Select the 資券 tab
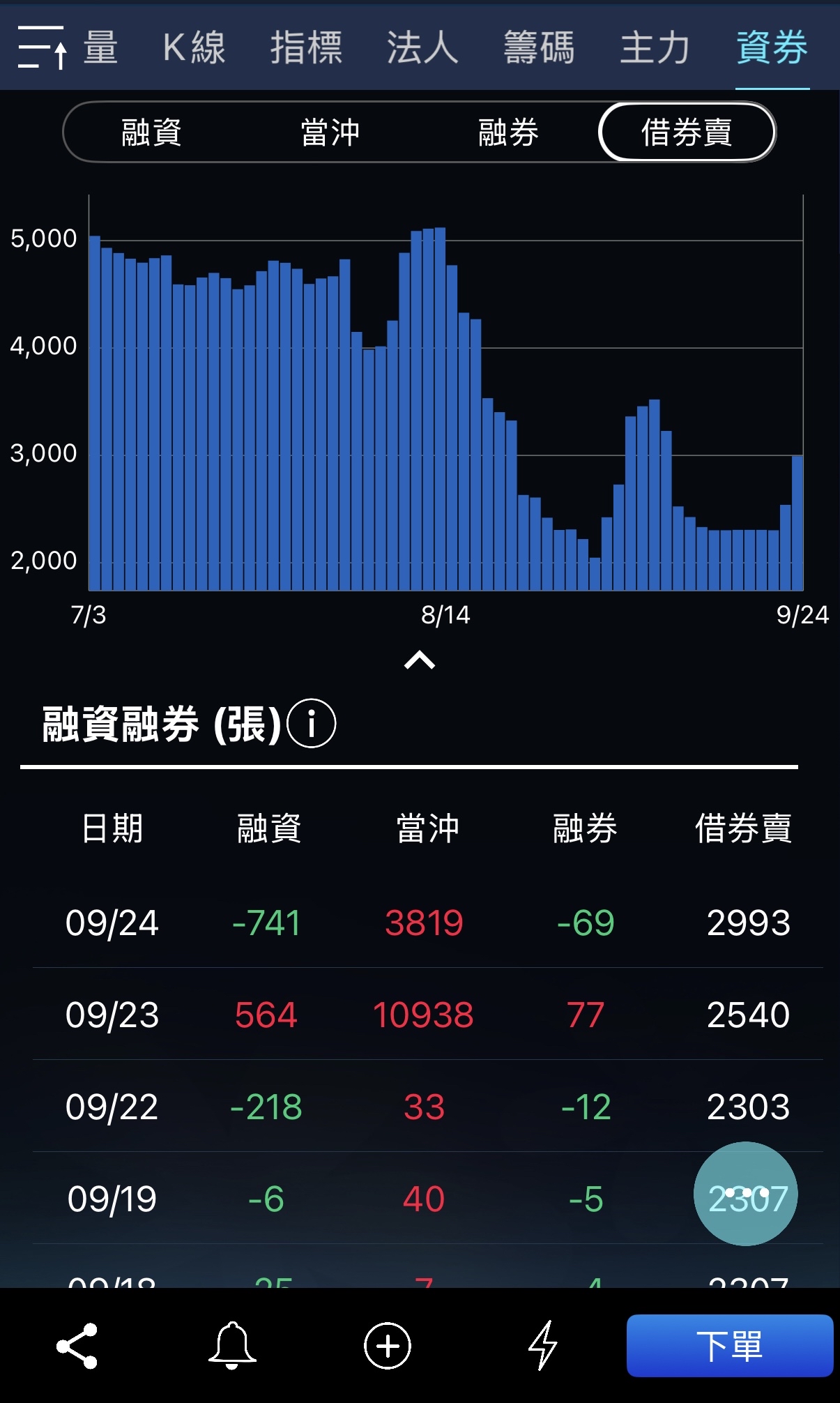 [772, 47]
